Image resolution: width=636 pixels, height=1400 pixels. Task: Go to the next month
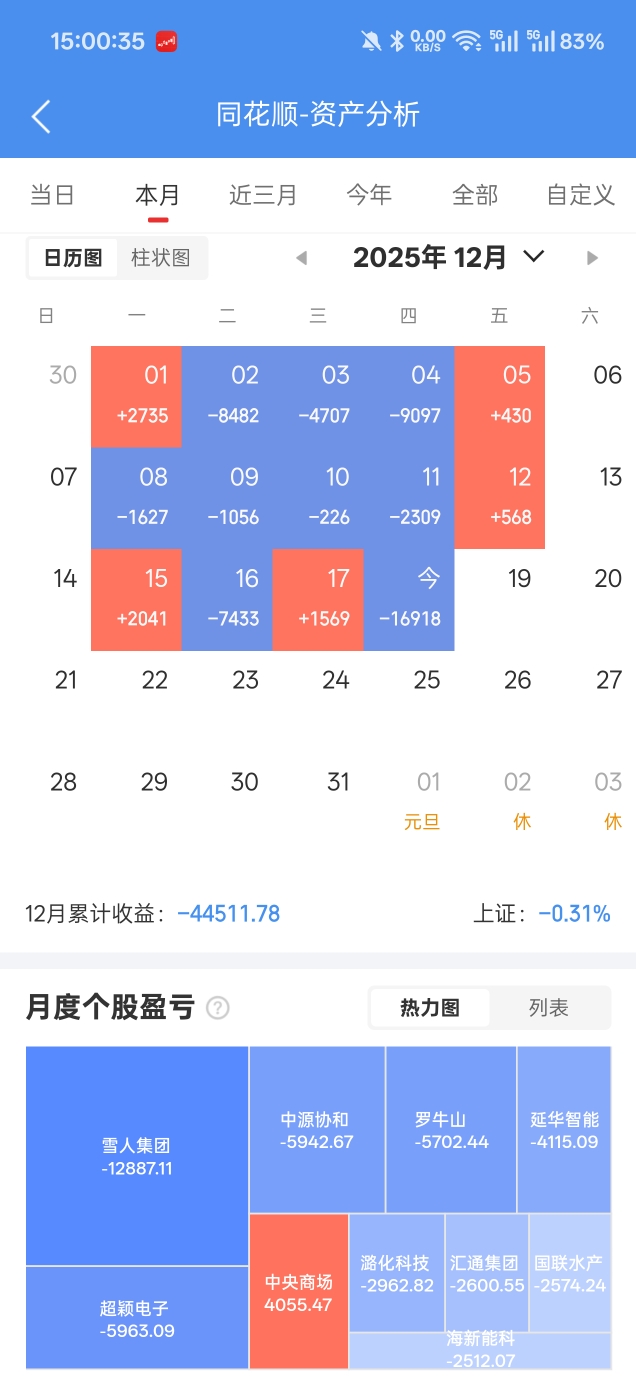592,258
